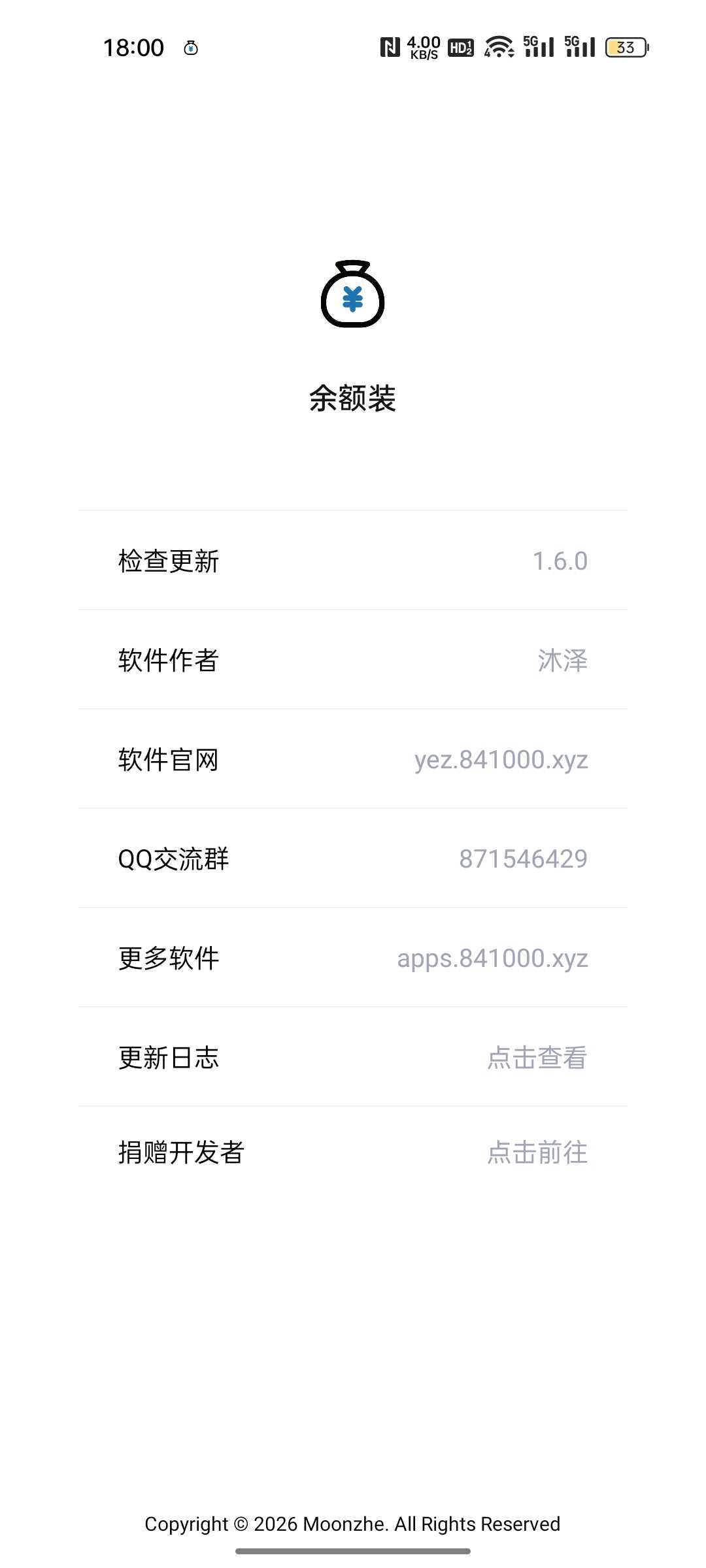
Task: Check for updates in the 检查更新 row
Action: tap(353, 561)
